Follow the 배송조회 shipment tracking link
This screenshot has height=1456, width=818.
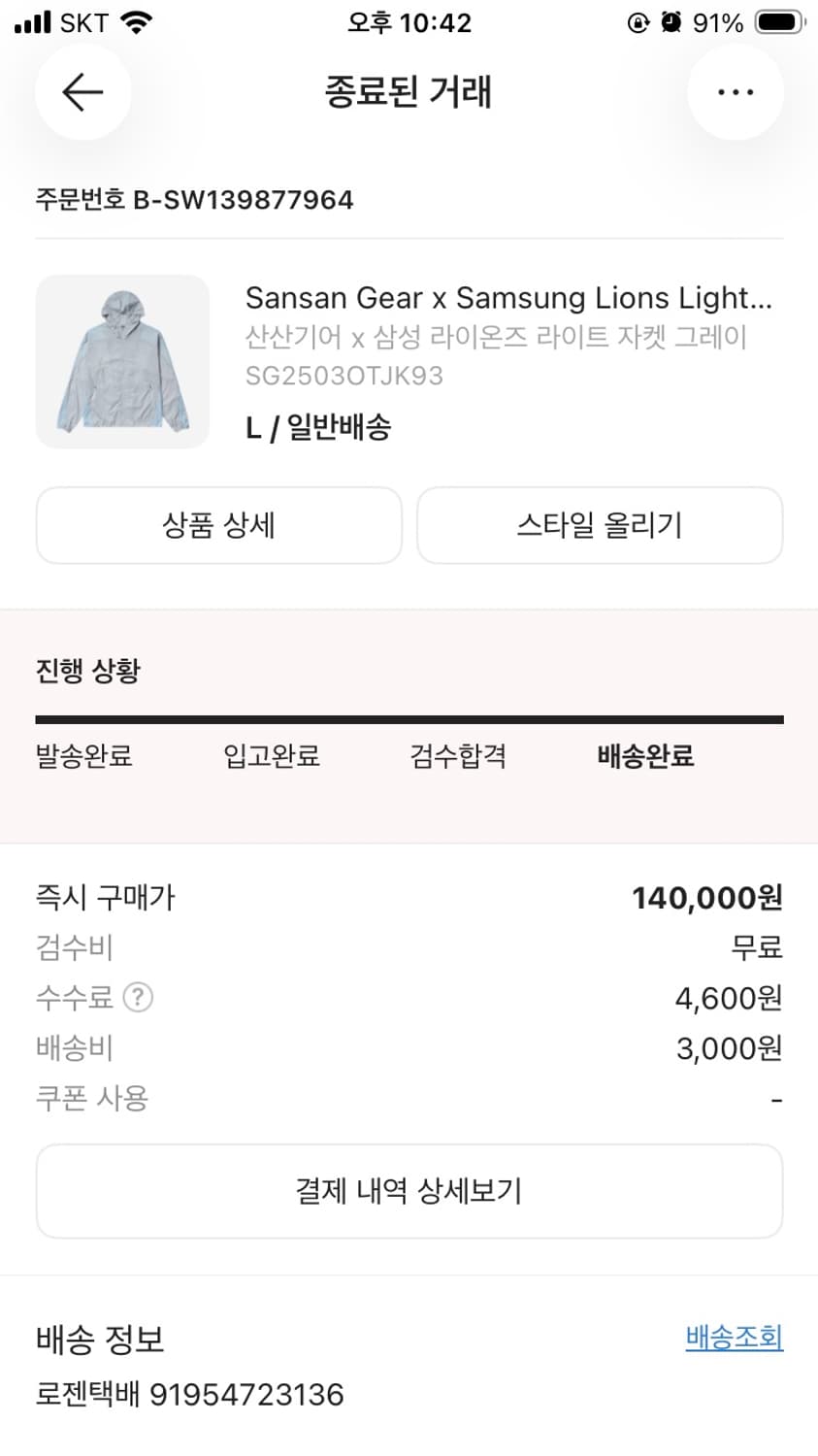click(x=734, y=1338)
